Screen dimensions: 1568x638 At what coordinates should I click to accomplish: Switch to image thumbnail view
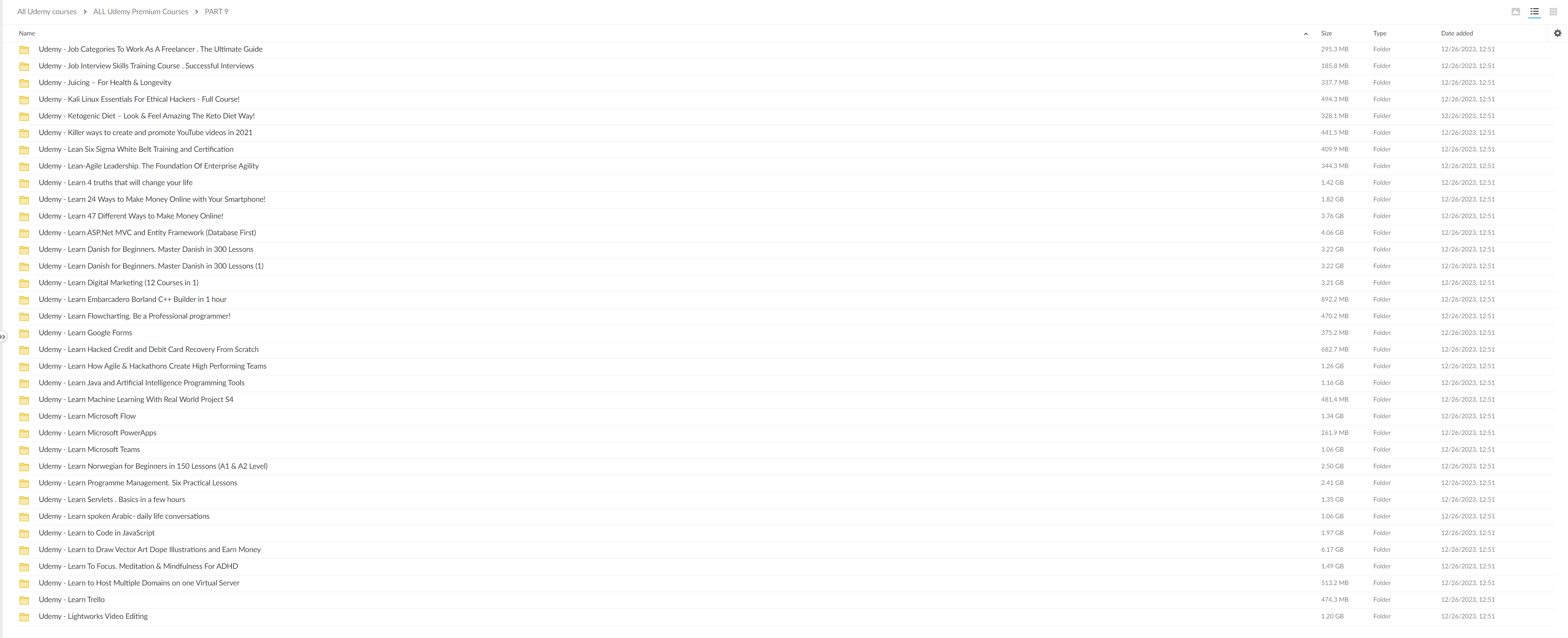1515,12
